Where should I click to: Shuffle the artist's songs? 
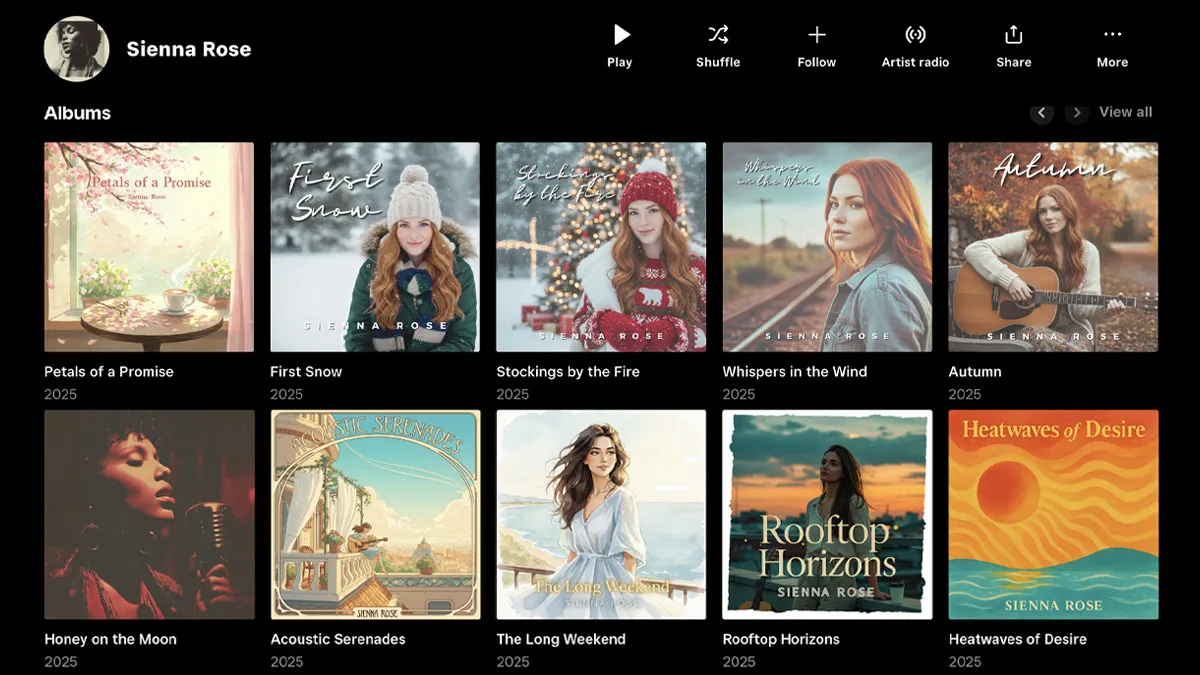718,46
